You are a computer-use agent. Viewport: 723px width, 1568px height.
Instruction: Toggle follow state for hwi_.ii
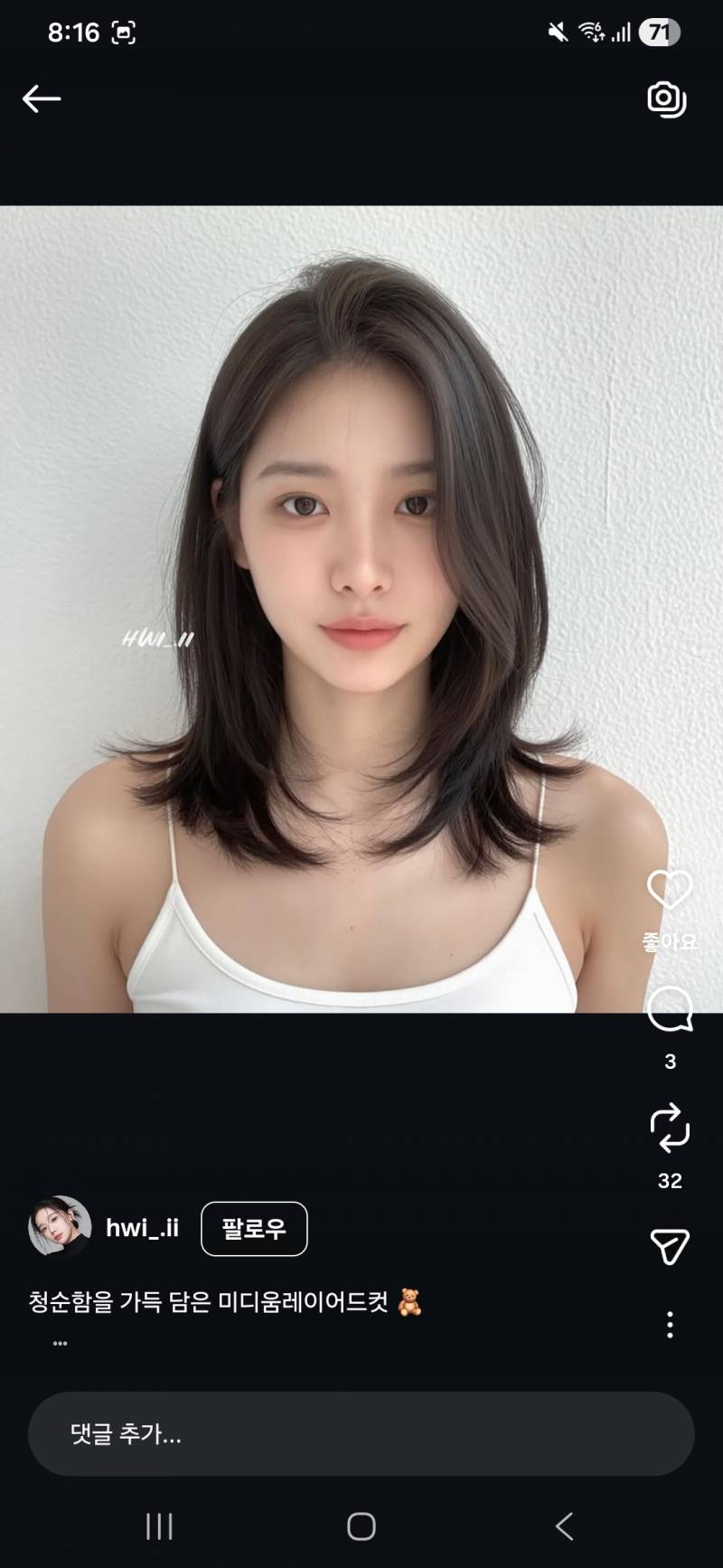click(254, 1228)
